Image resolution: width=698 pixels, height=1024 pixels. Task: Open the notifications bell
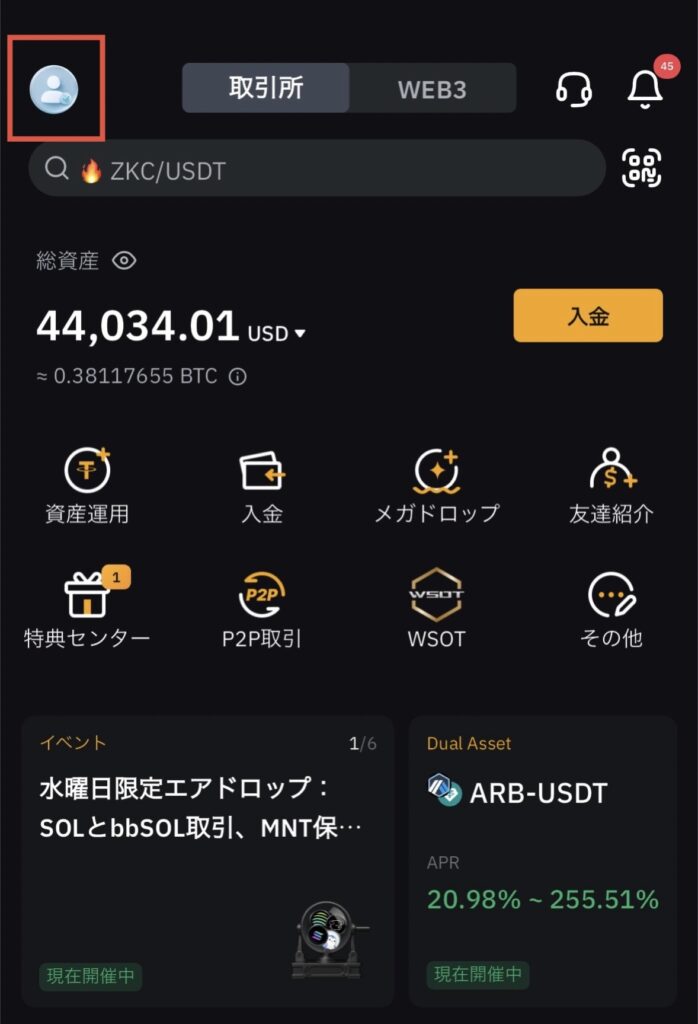pos(645,89)
